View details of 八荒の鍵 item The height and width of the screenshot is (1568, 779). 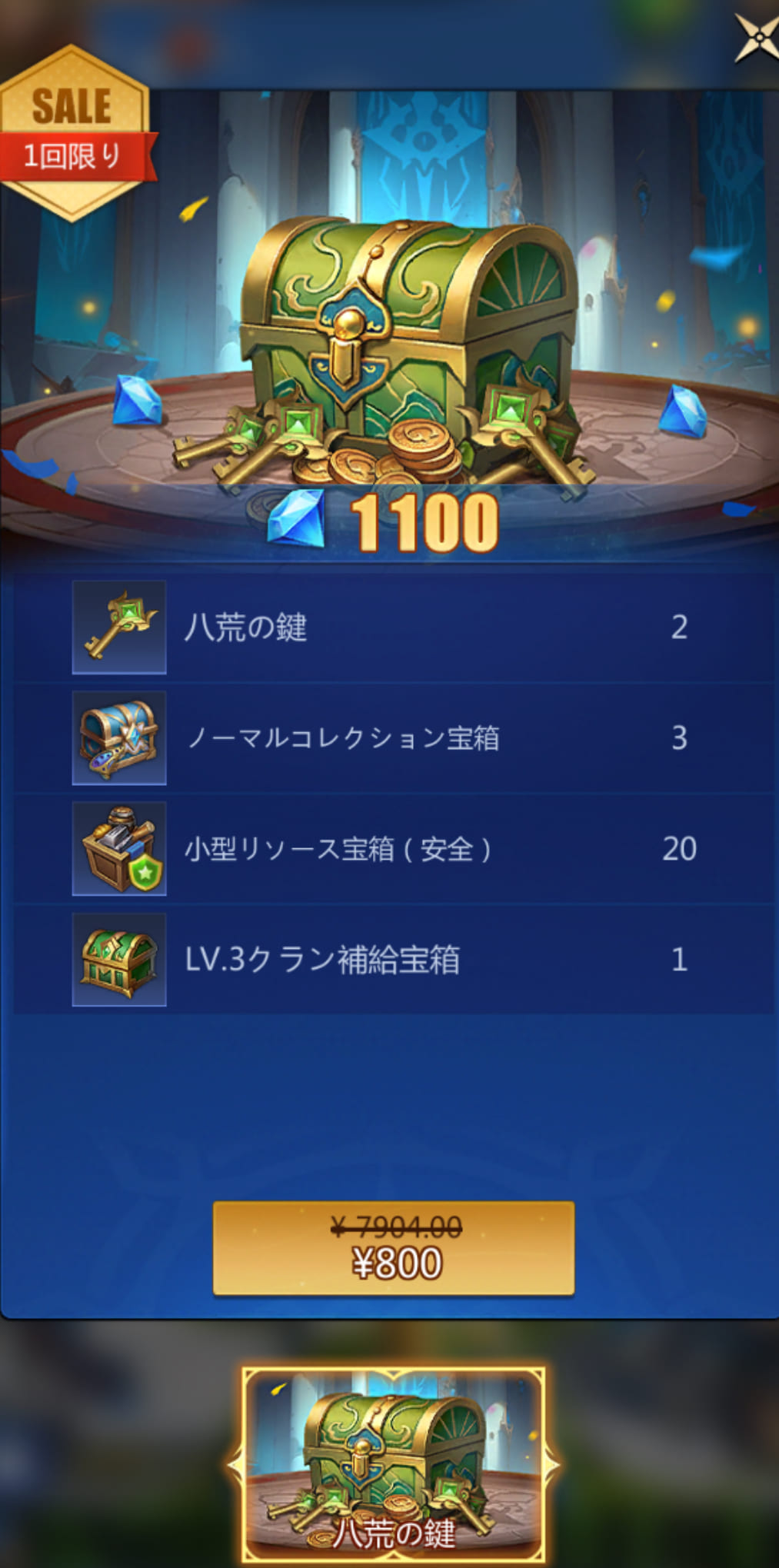119,628
